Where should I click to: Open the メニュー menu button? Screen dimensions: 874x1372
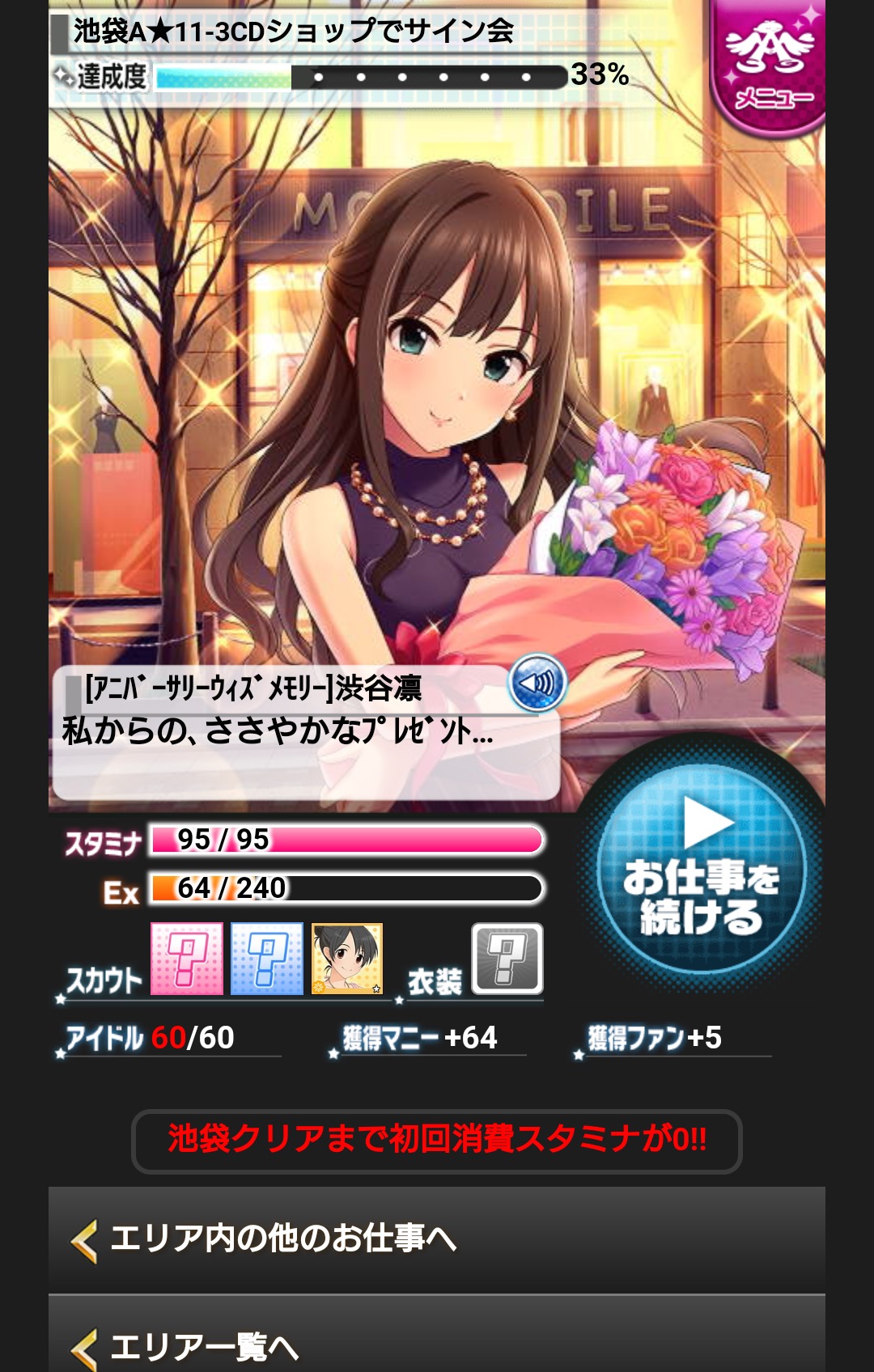770,66
